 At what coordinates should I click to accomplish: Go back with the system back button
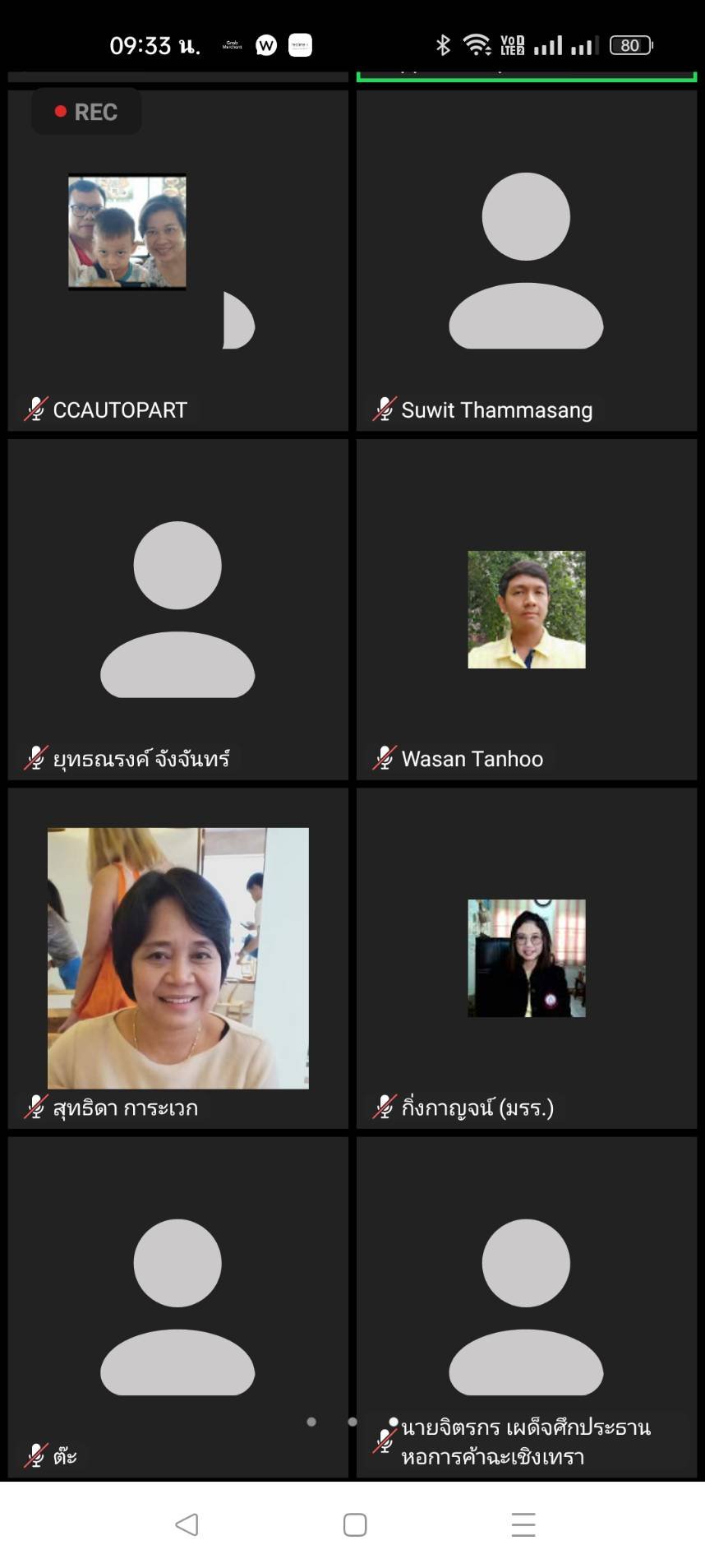tap(187, 1524)
